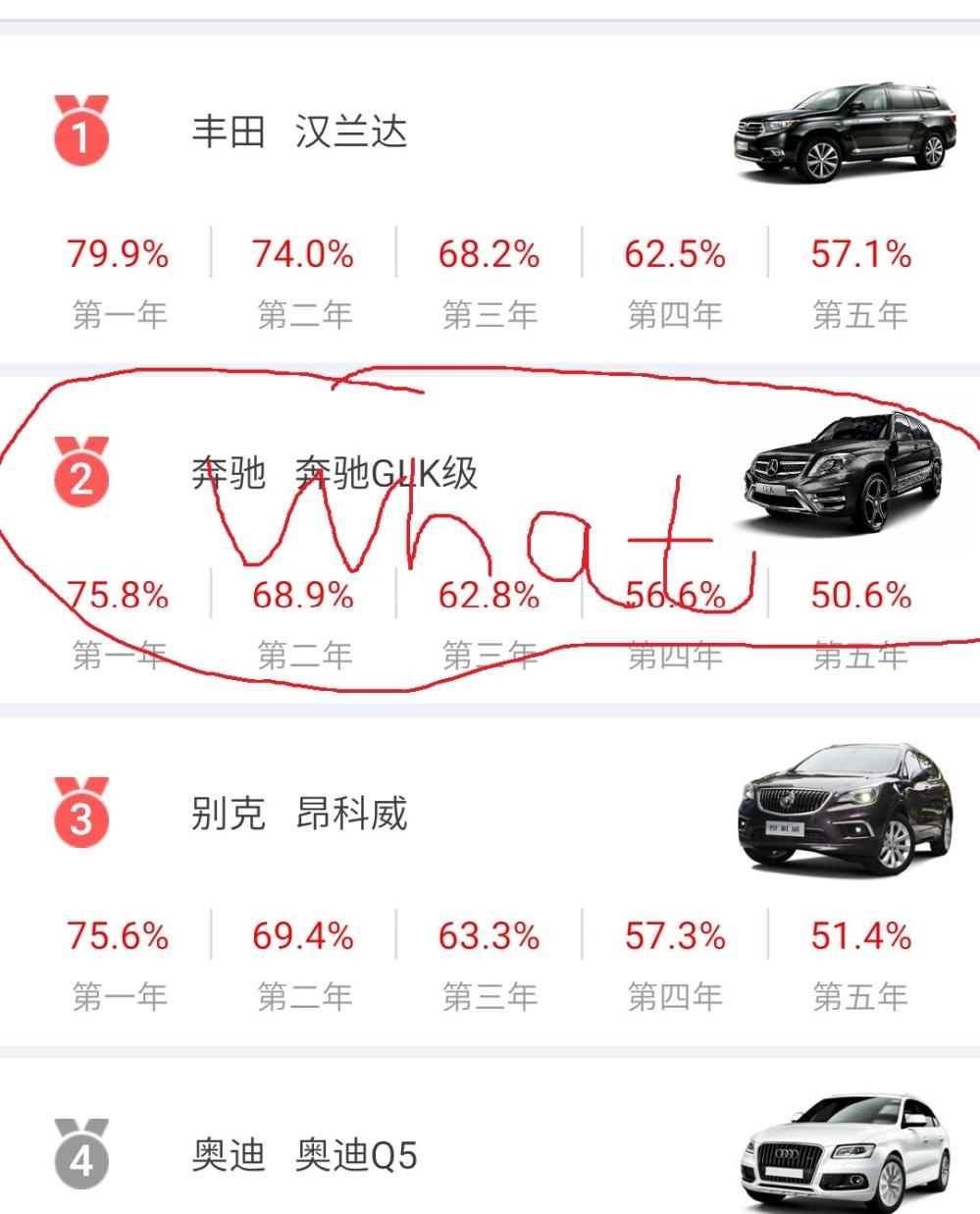Image resolution: width=980 pixels, height=1214 pixels.
Task: Tap the red number 3 medal icon
Action: [82, 815]
